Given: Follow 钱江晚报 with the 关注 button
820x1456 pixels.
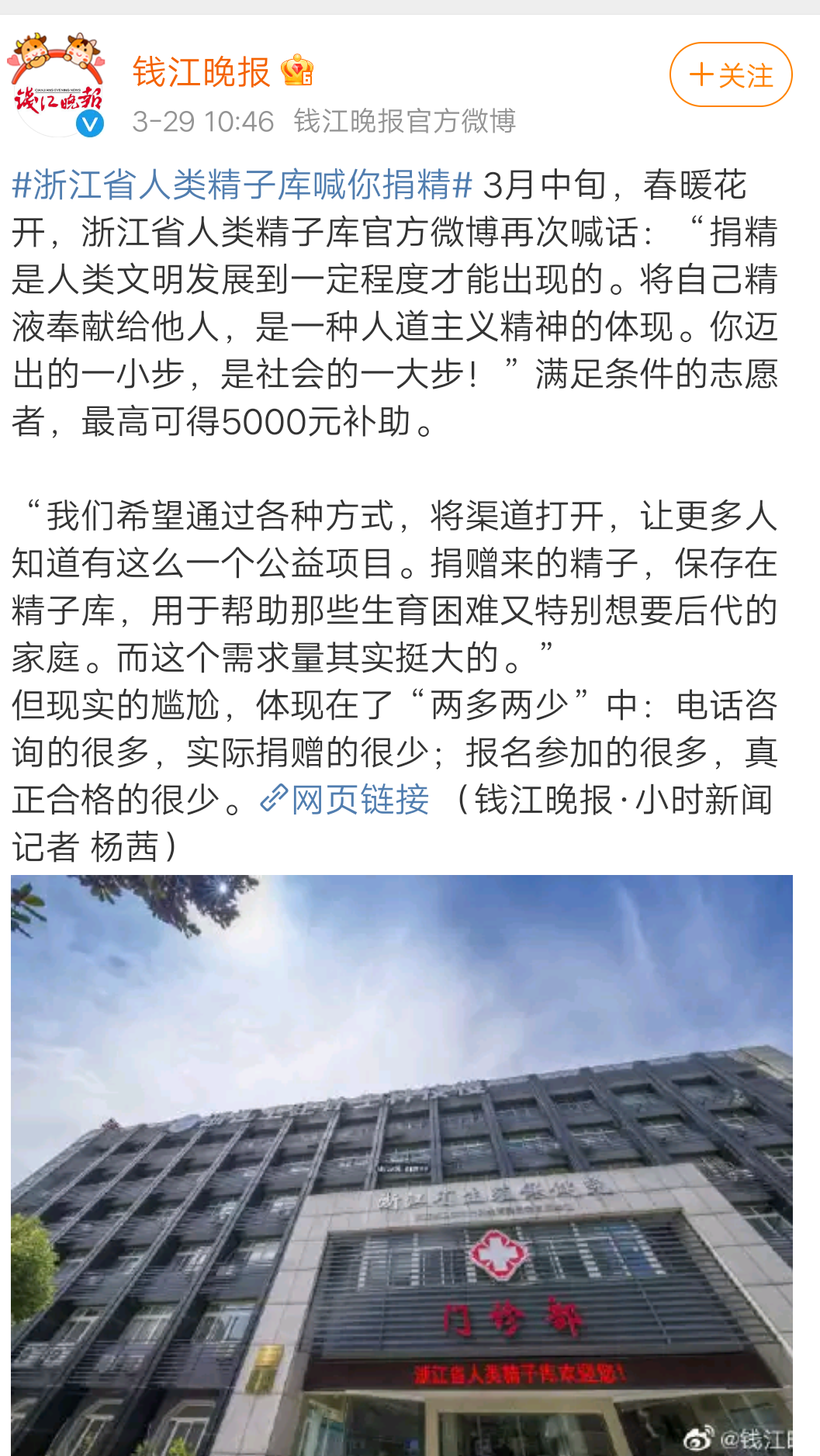Looking at the screenshot, I should (x=731, y=75).
